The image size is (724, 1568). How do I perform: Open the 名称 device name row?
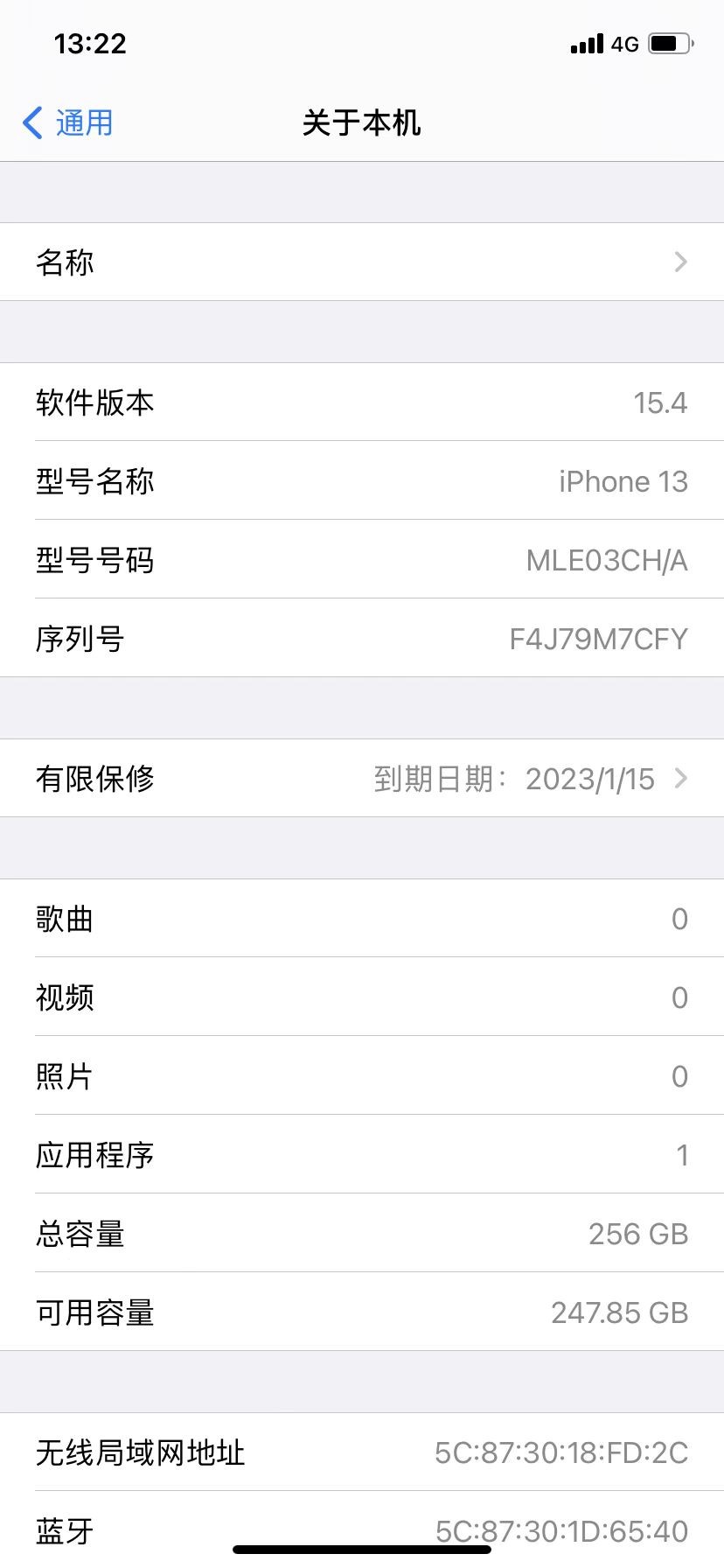tap(362, 262)
